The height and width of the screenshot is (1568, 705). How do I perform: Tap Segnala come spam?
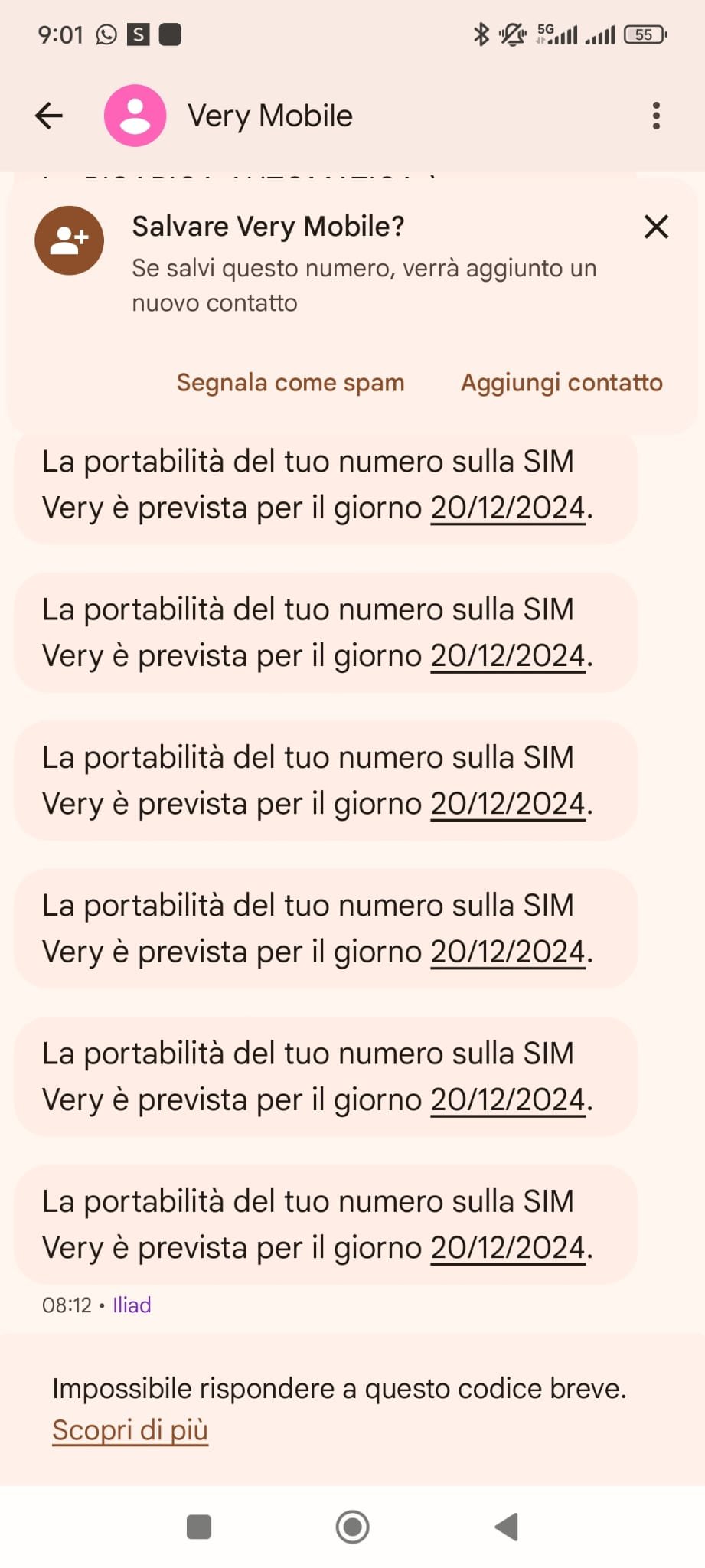point(290,382)
